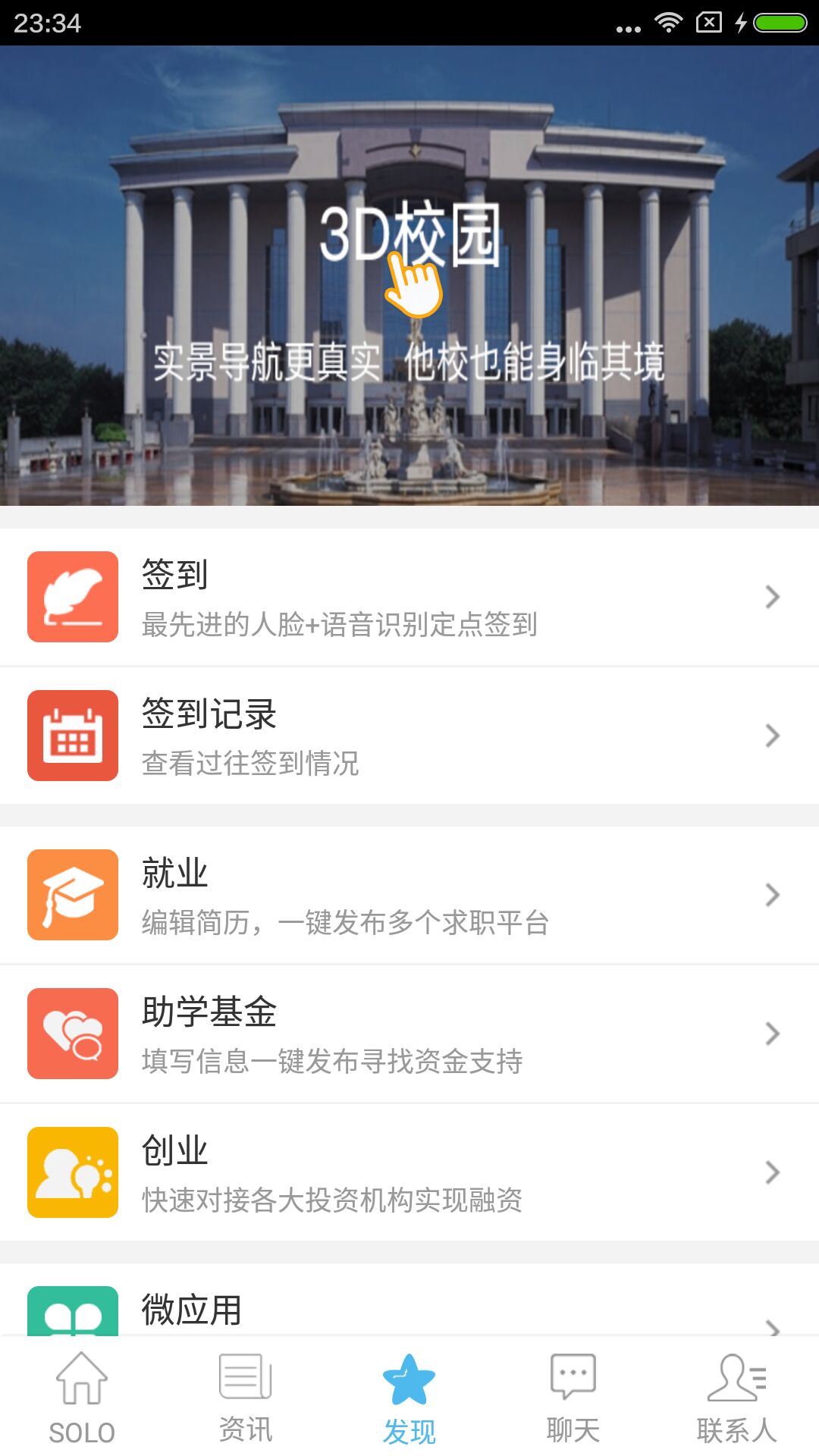Switch to the 聊天 chat tab
The height and width of the screenshot is (1456, 819).
[x=573, y=1398]
